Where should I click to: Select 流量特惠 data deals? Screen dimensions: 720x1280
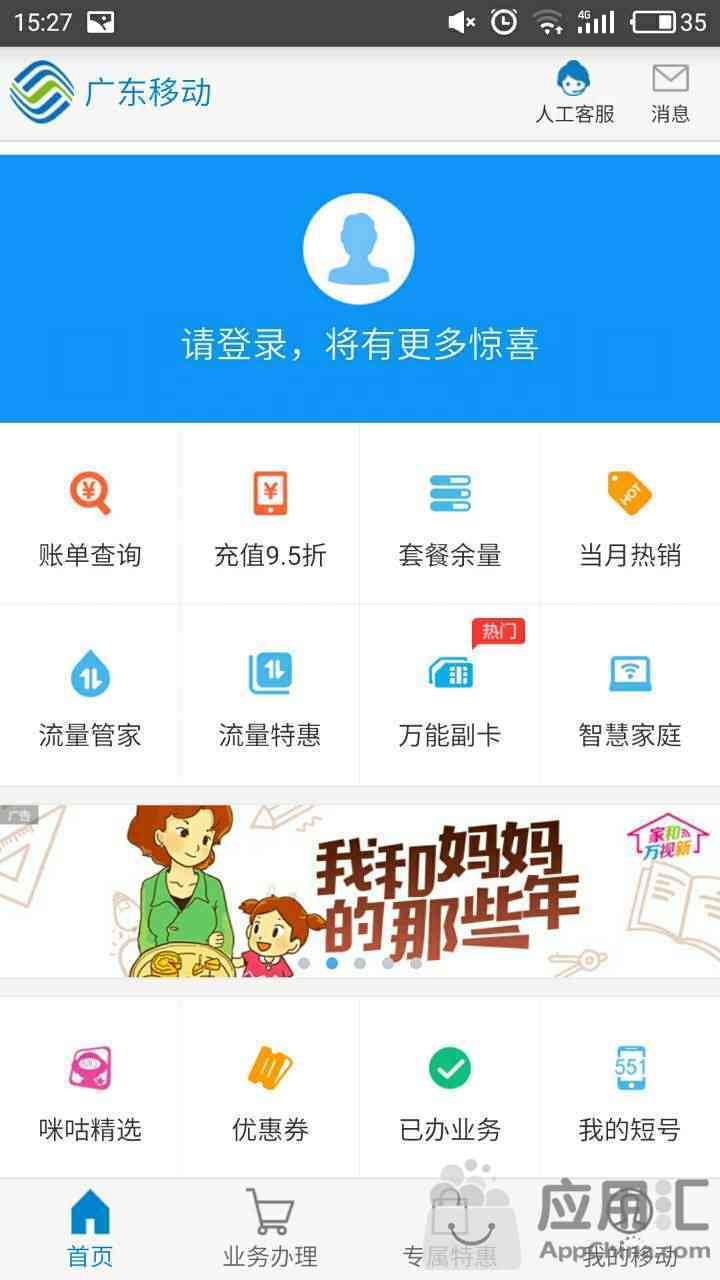point(270,695)
